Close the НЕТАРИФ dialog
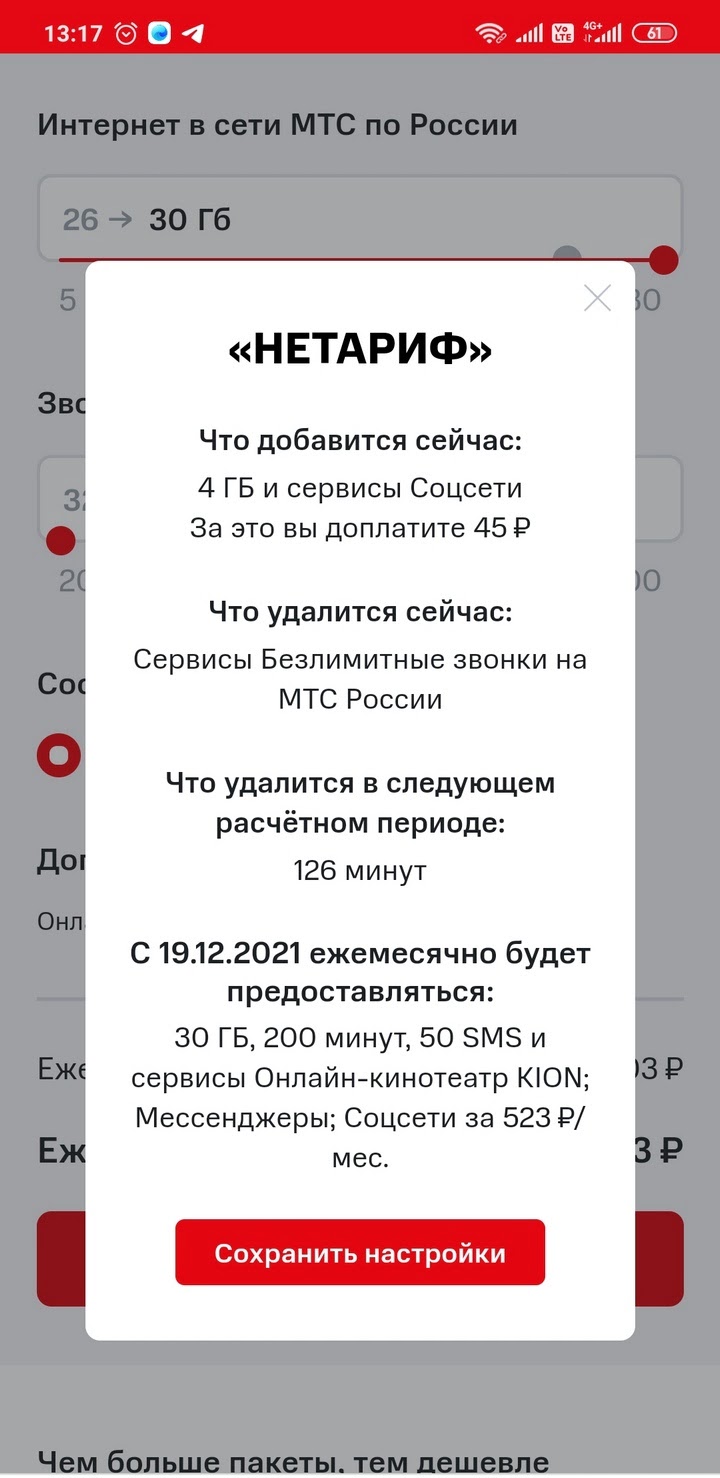The image size is (720, 1478). pos(597,298)
